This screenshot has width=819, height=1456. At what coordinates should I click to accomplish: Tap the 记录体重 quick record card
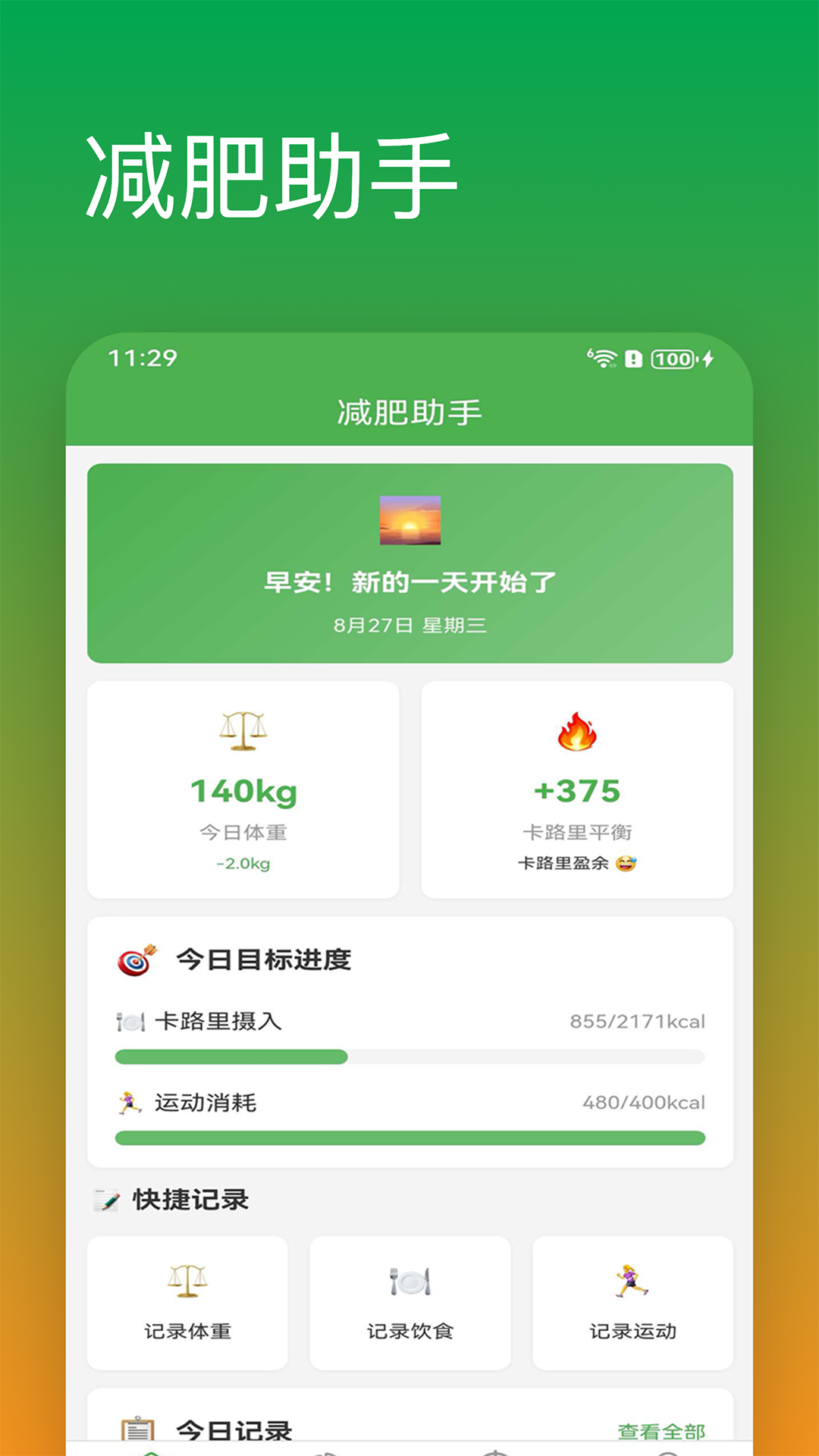point(187,1303)
